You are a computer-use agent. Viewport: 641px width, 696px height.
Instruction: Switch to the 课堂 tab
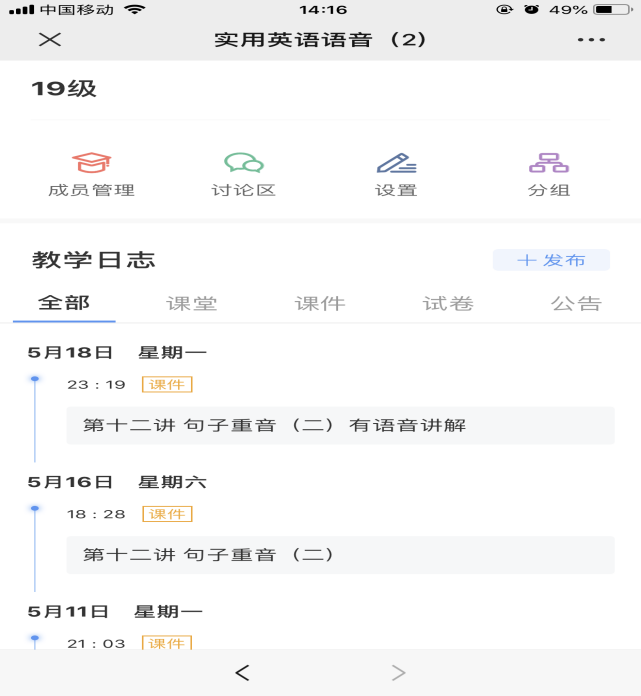[192, 304]
